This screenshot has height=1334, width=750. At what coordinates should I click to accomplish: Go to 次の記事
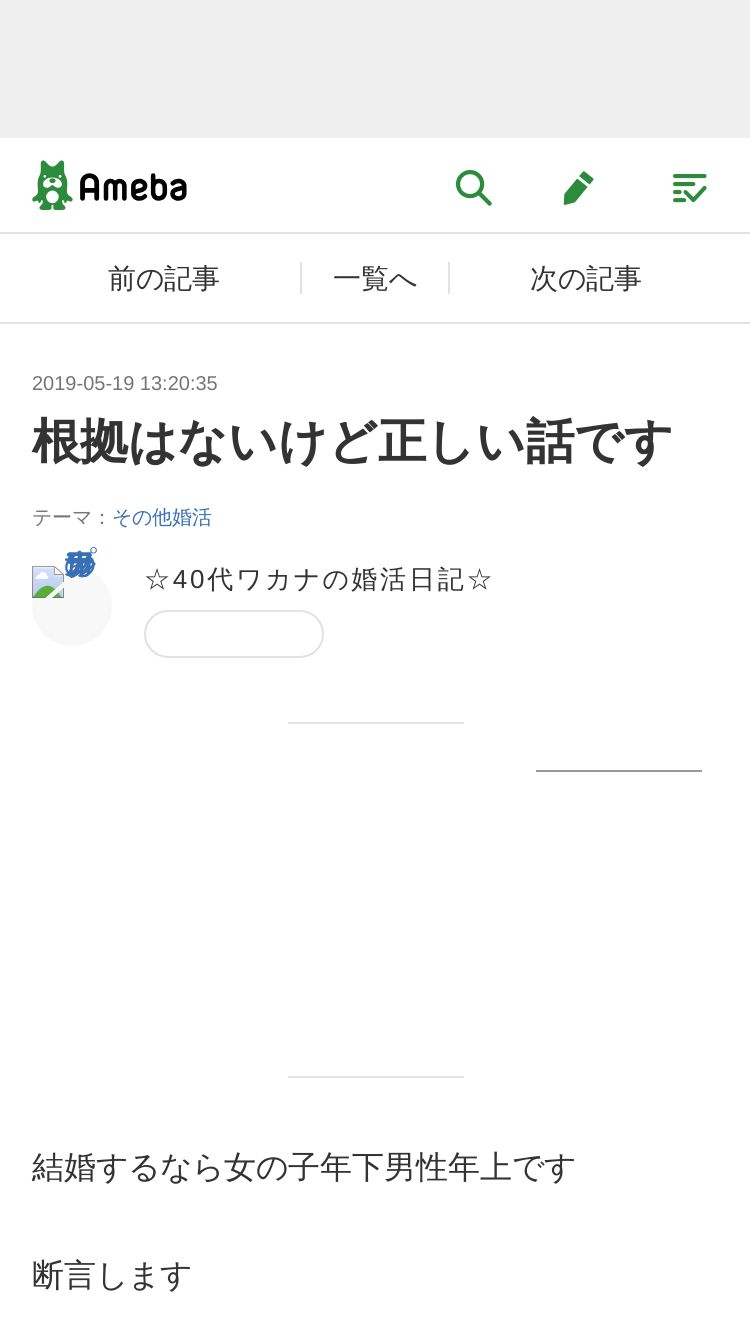[x=586, y=278]
